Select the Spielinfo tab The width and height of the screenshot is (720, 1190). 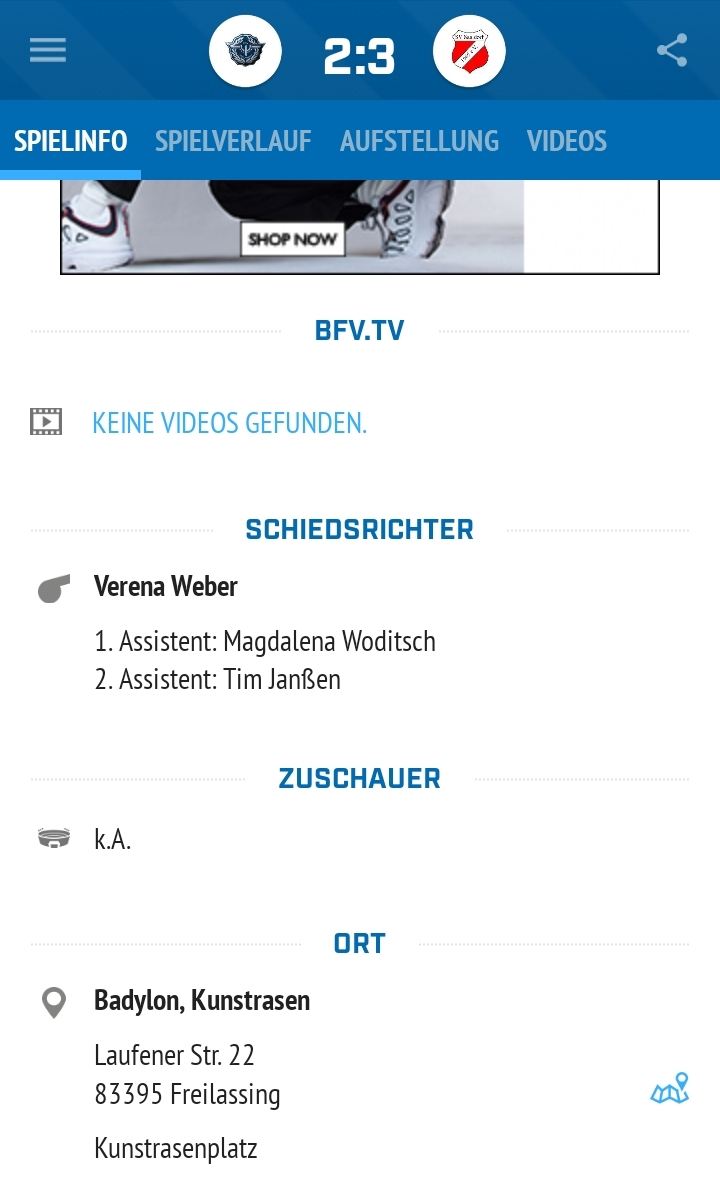coord(71,141)
